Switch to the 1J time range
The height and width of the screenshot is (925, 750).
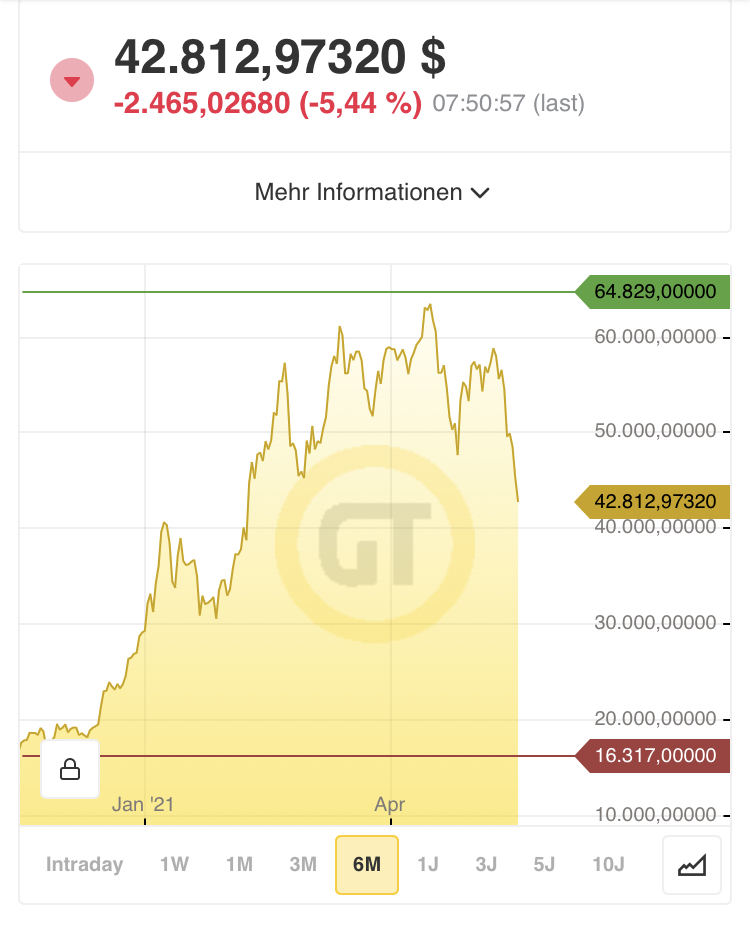tap(428, 864)
